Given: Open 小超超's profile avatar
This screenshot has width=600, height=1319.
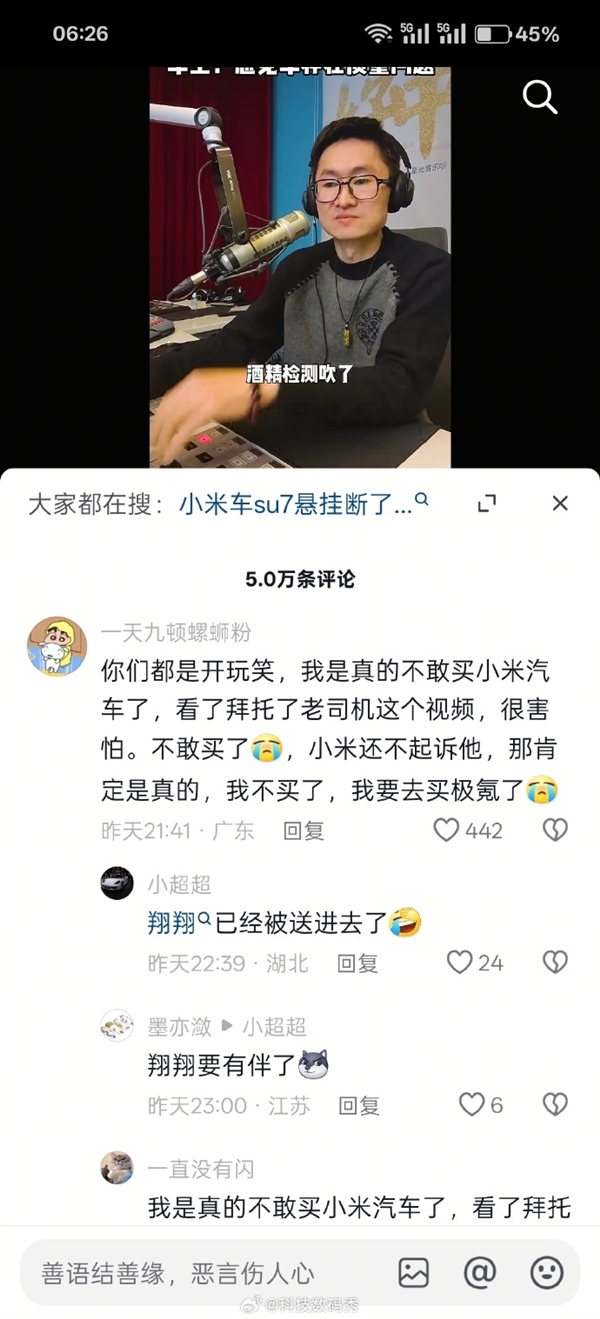Looking at the screenshot, I should click(x=117, y=883).
